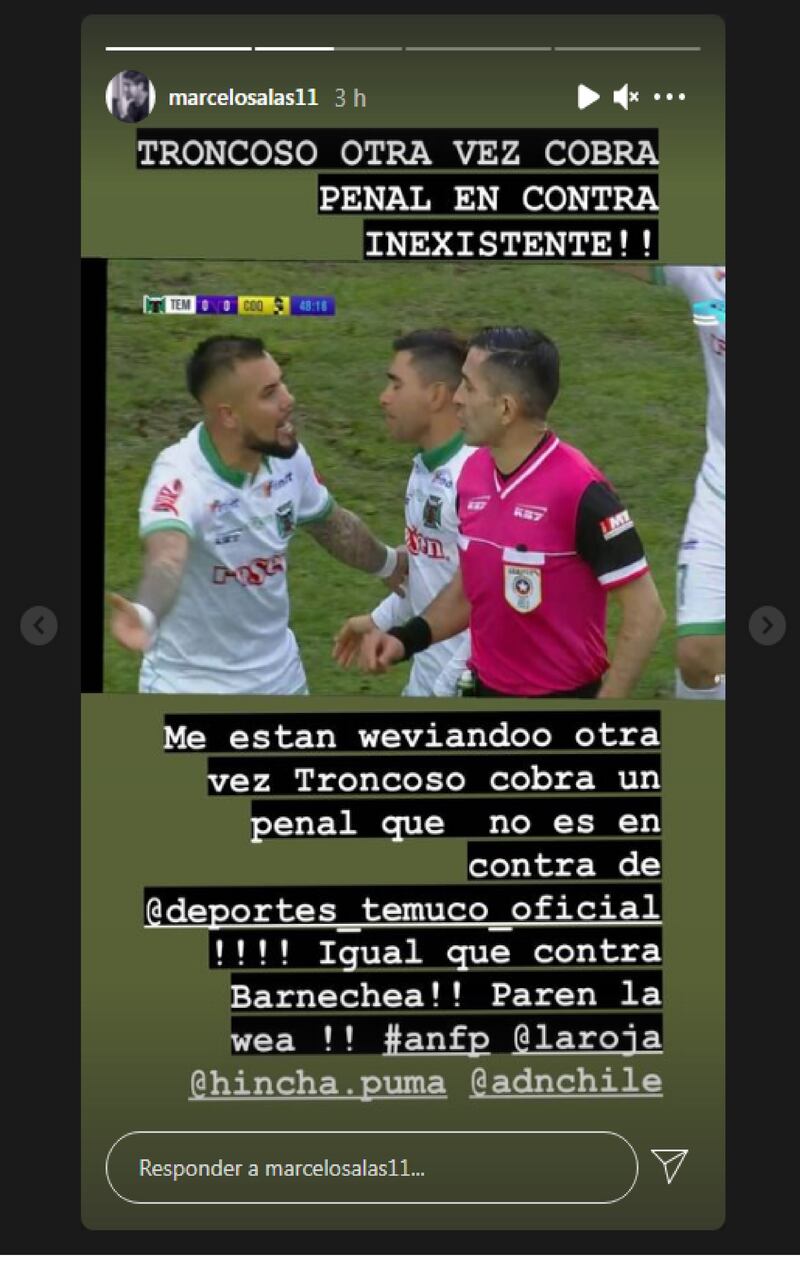Go to the next story

pyautogui.click(x=767, y=626)
